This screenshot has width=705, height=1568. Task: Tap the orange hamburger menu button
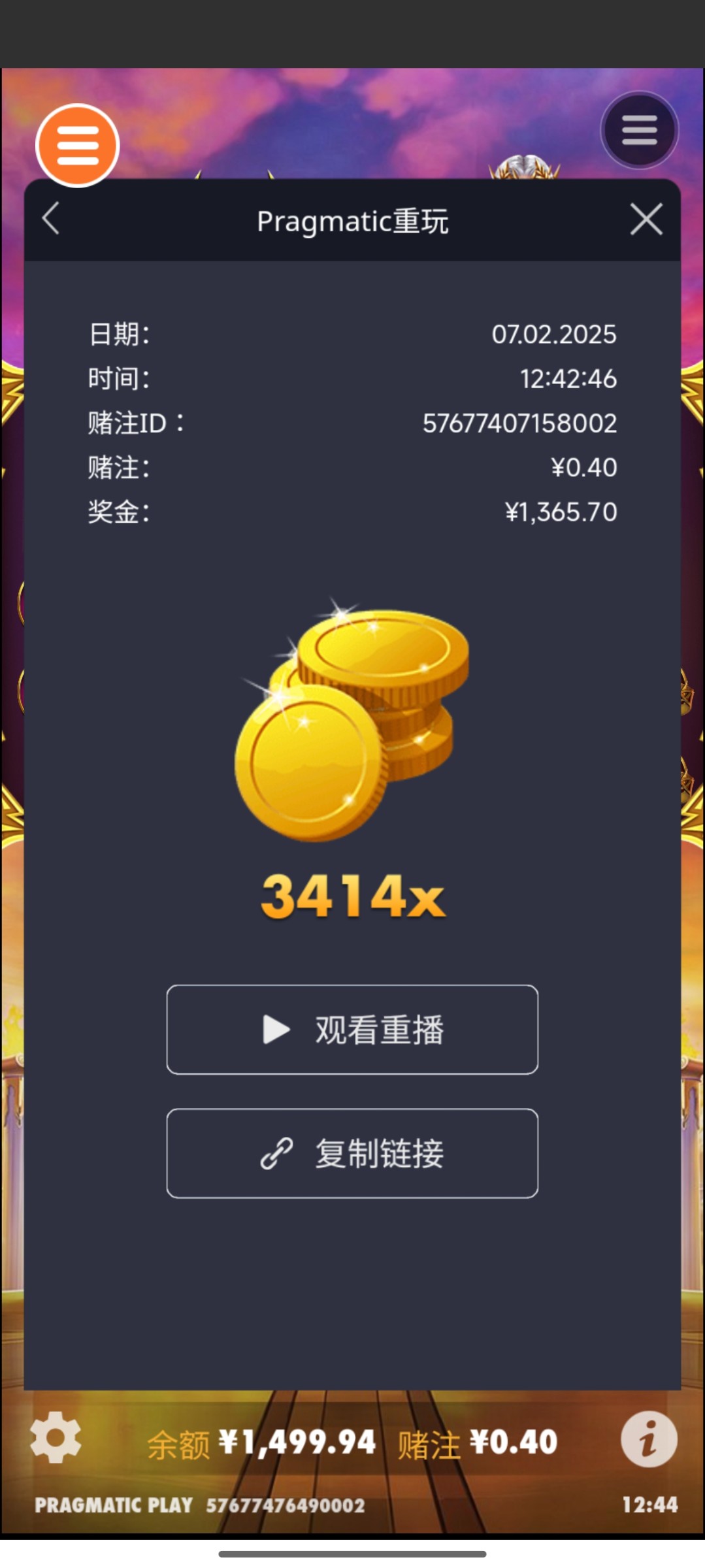pos(77,145)
